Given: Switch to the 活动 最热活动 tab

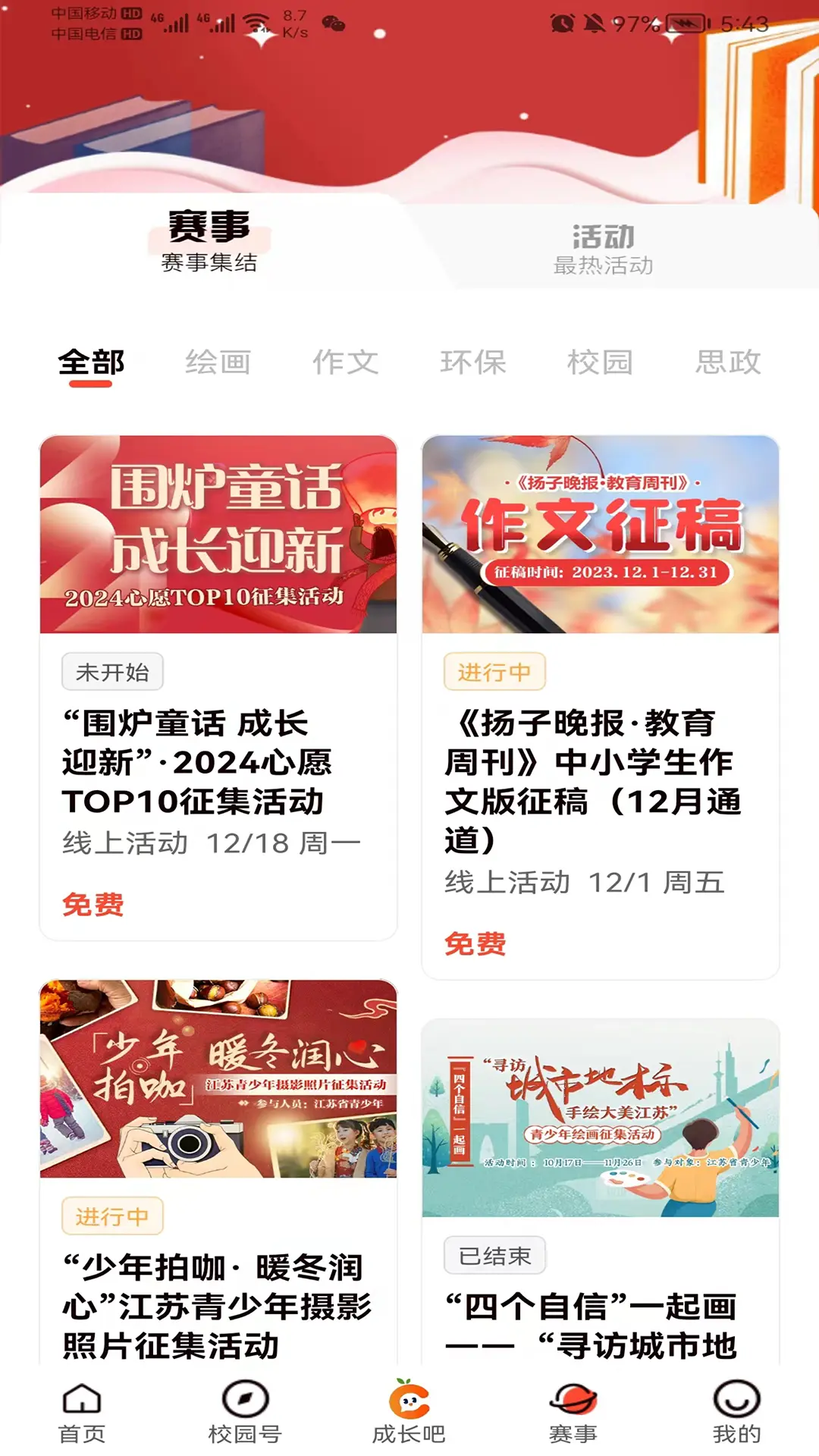Looking at the screenshot, I should [603, 249].
